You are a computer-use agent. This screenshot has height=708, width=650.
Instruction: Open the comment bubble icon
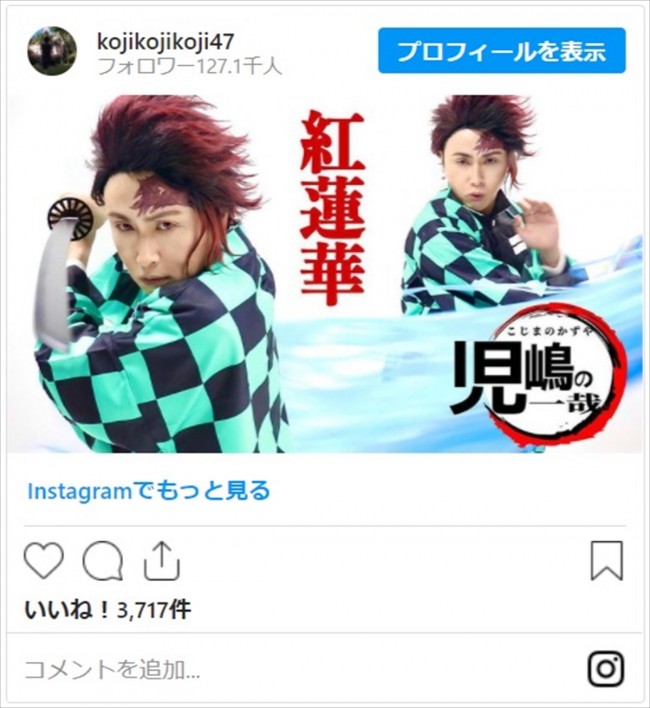pos(102,561)
